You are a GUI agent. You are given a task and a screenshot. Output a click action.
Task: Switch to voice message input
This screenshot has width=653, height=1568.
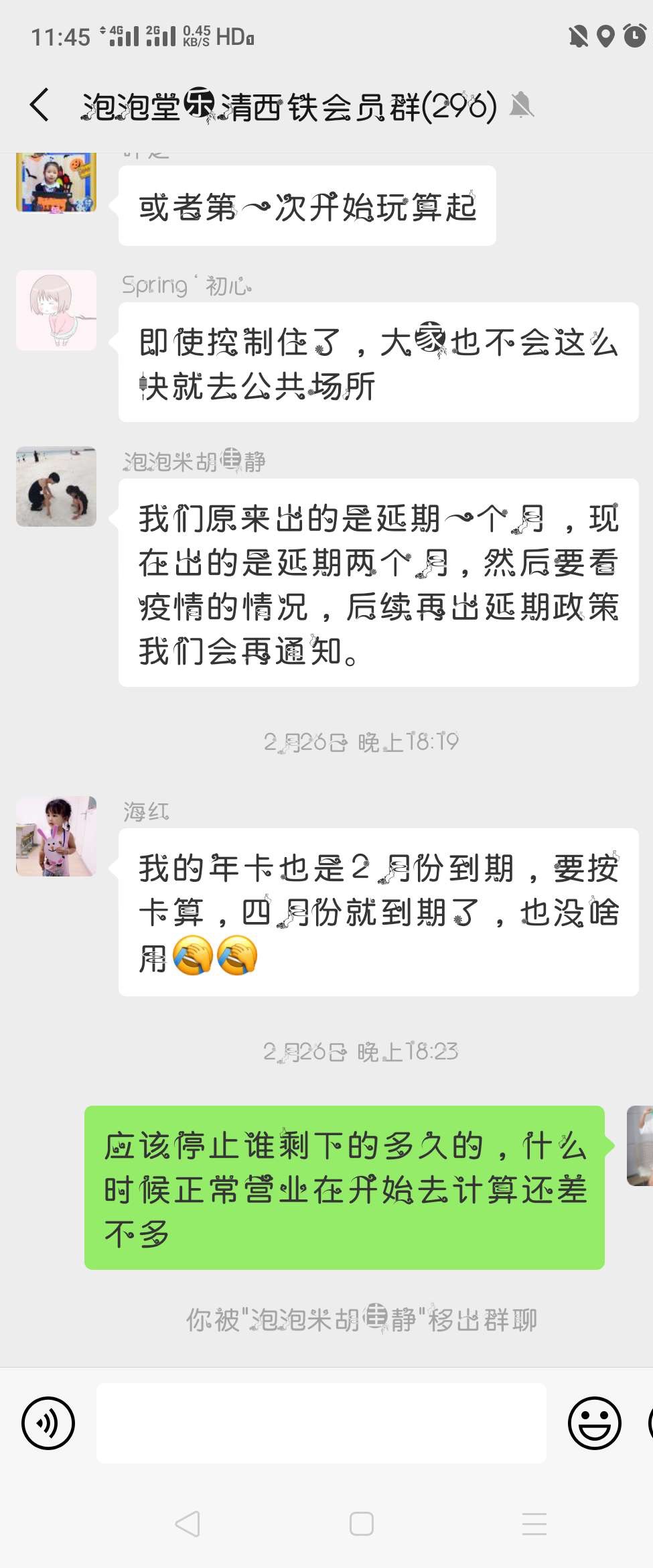pos(48,1423)
